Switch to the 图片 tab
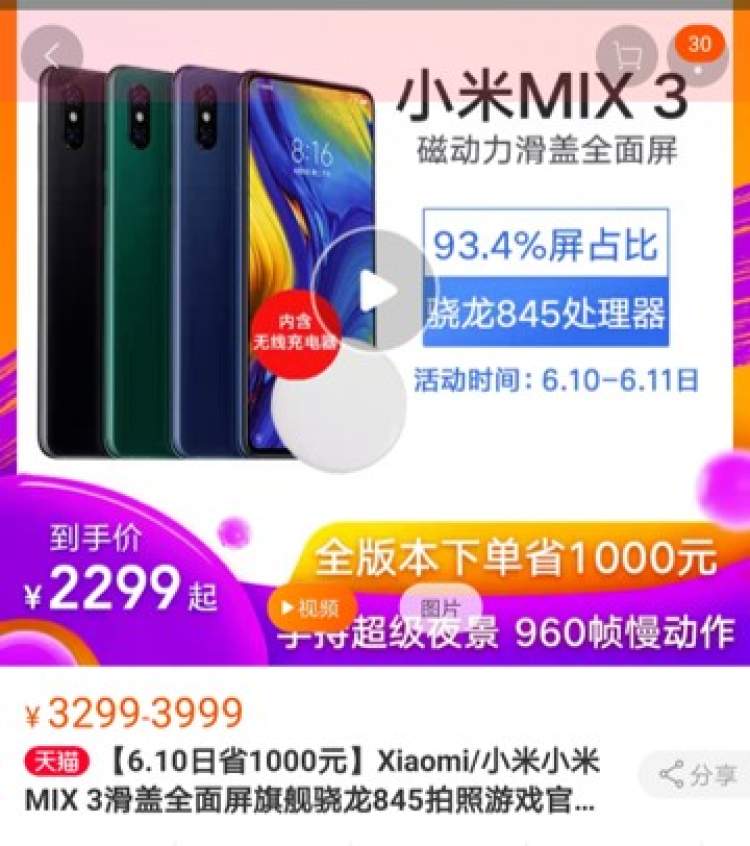Screen dimensions: 750x846 [440, 607]
